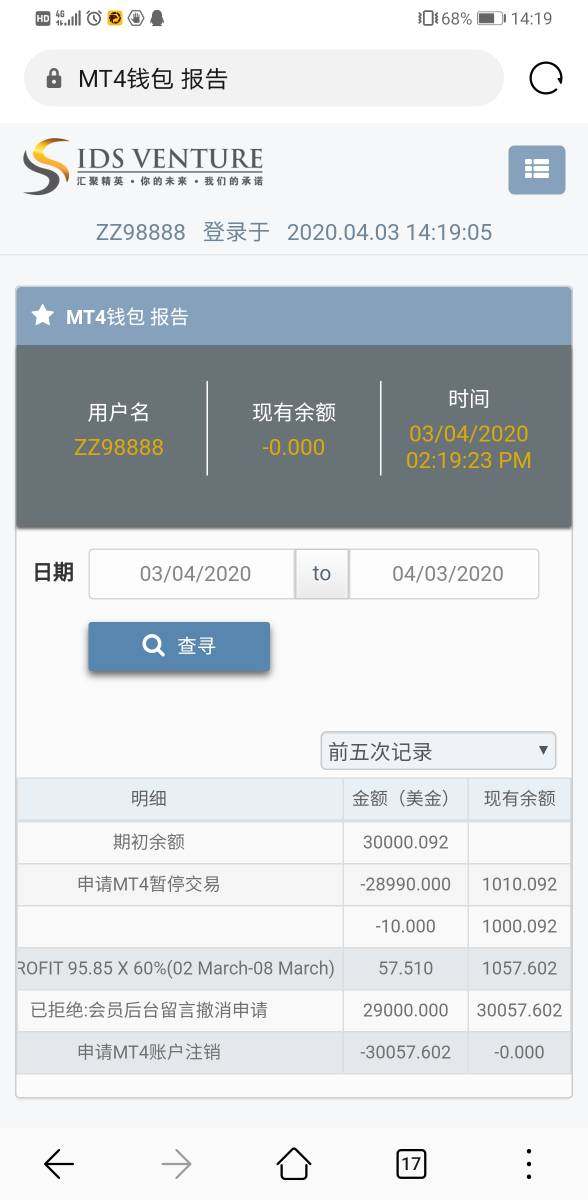Tap the 查寻 search button
Screen dimensions: 588x1200
[x=179, y=646]
